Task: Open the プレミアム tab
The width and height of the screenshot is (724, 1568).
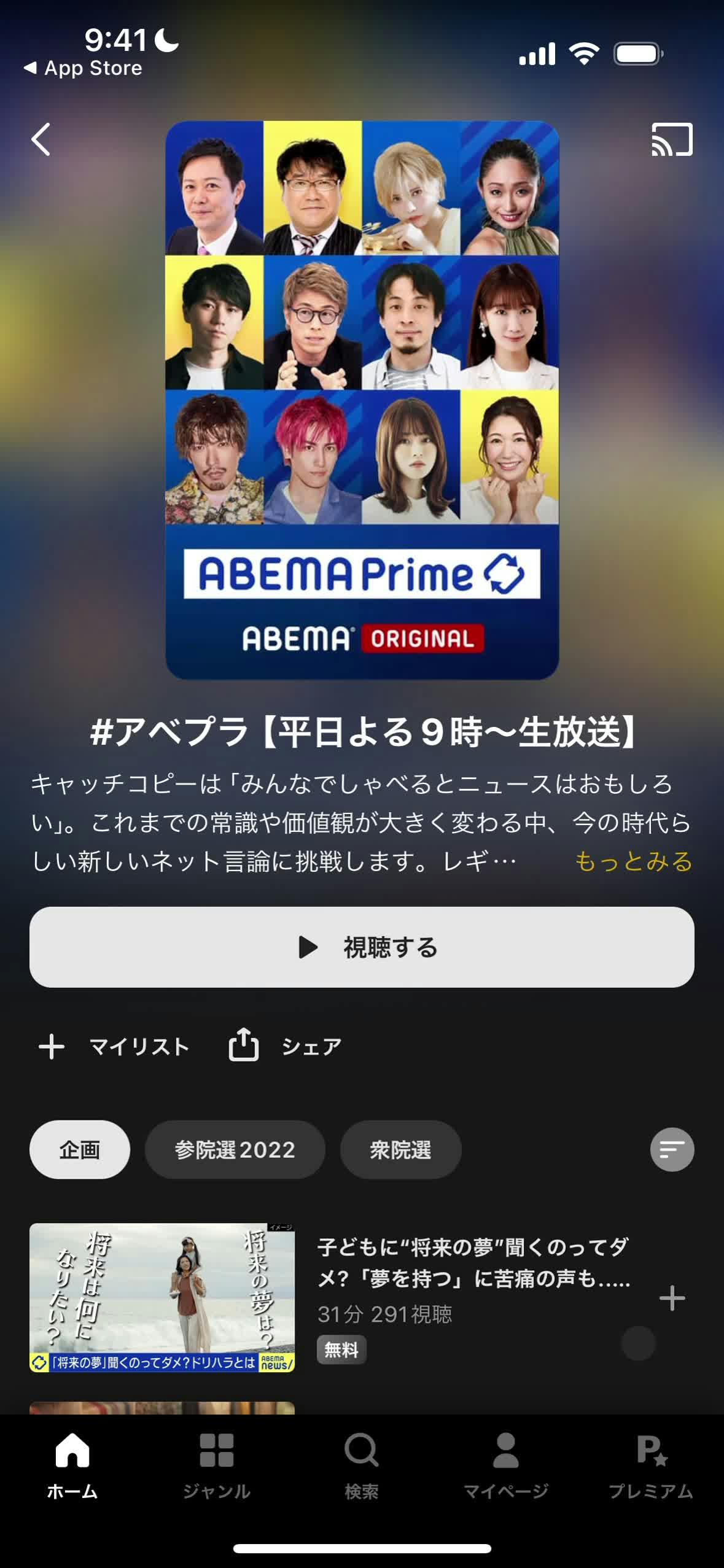Action: [651, 1466]
